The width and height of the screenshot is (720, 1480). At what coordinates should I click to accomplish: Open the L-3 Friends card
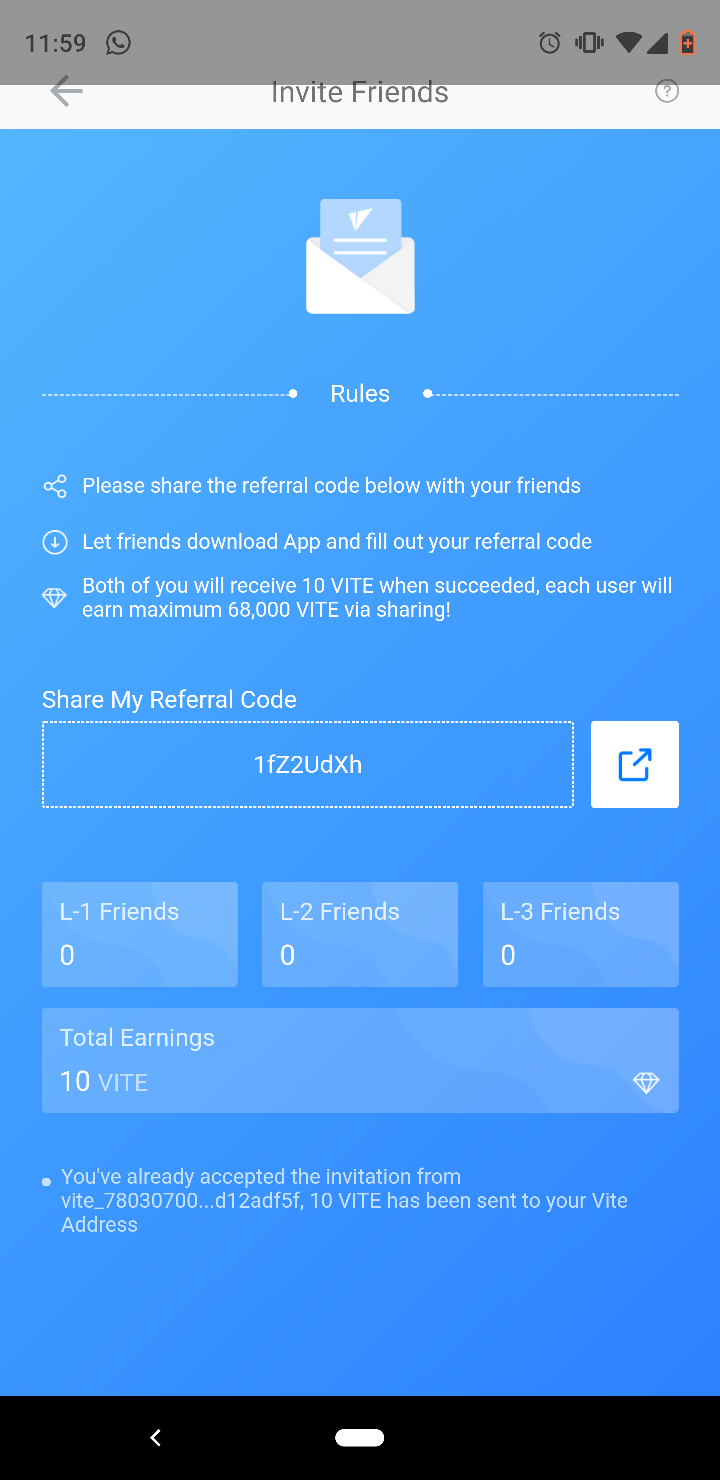580,934
